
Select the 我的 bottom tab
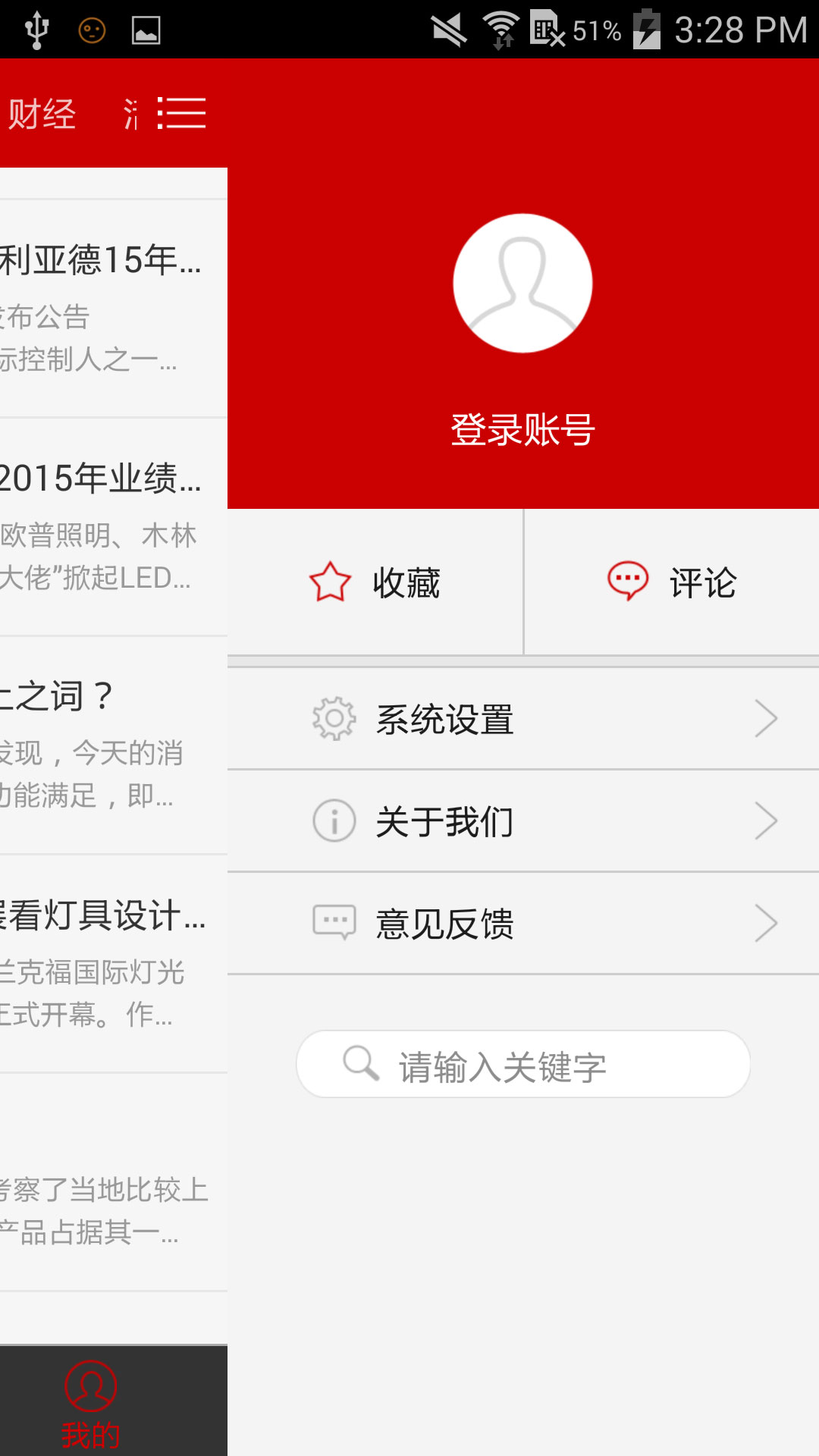click(x=91, y=1403)
